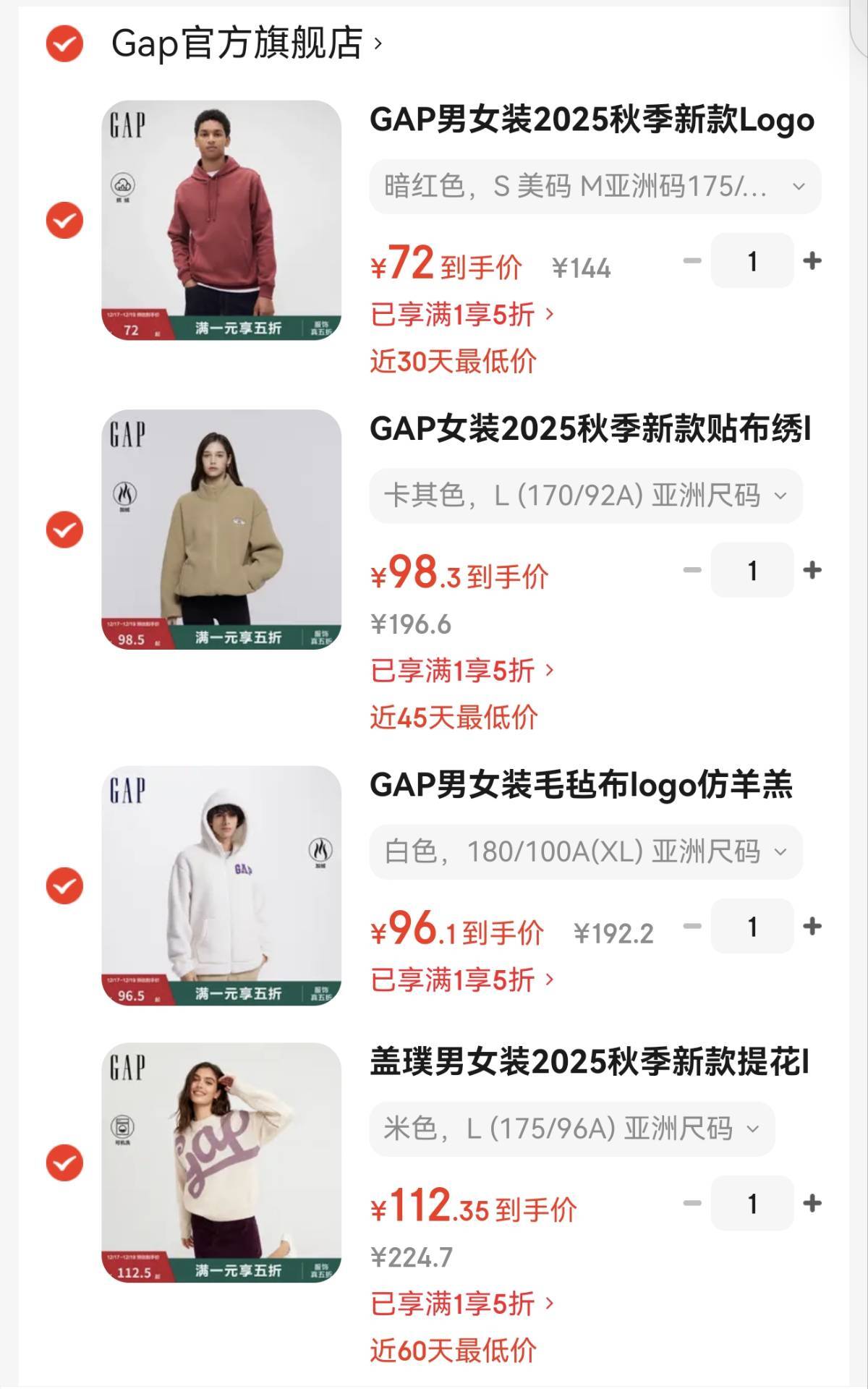Screen dimensions: 868x1389
Task: Deselect the 米色 sweater item
Action: pyautogui.click(x=64, y=1163)
